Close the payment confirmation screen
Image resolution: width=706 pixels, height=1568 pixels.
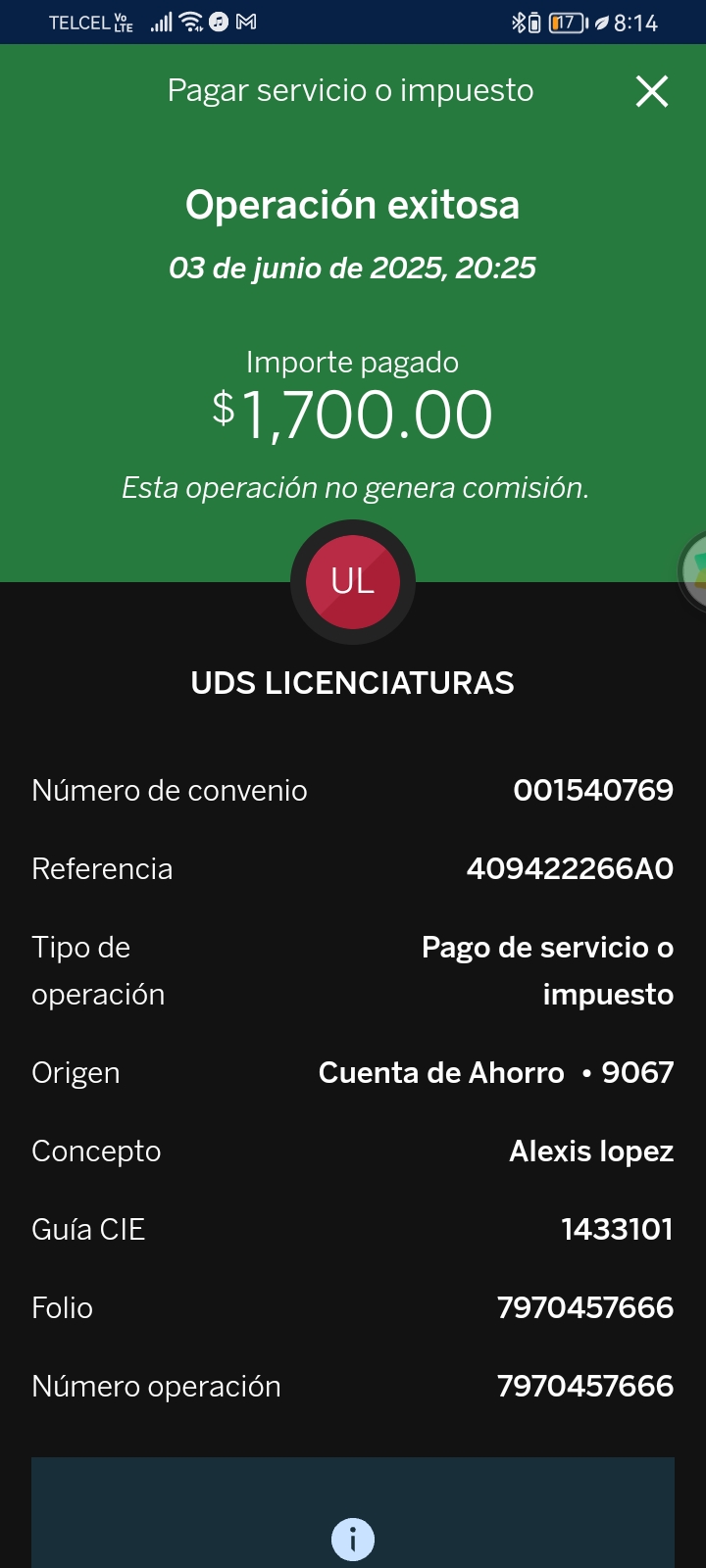pos(652,91)
